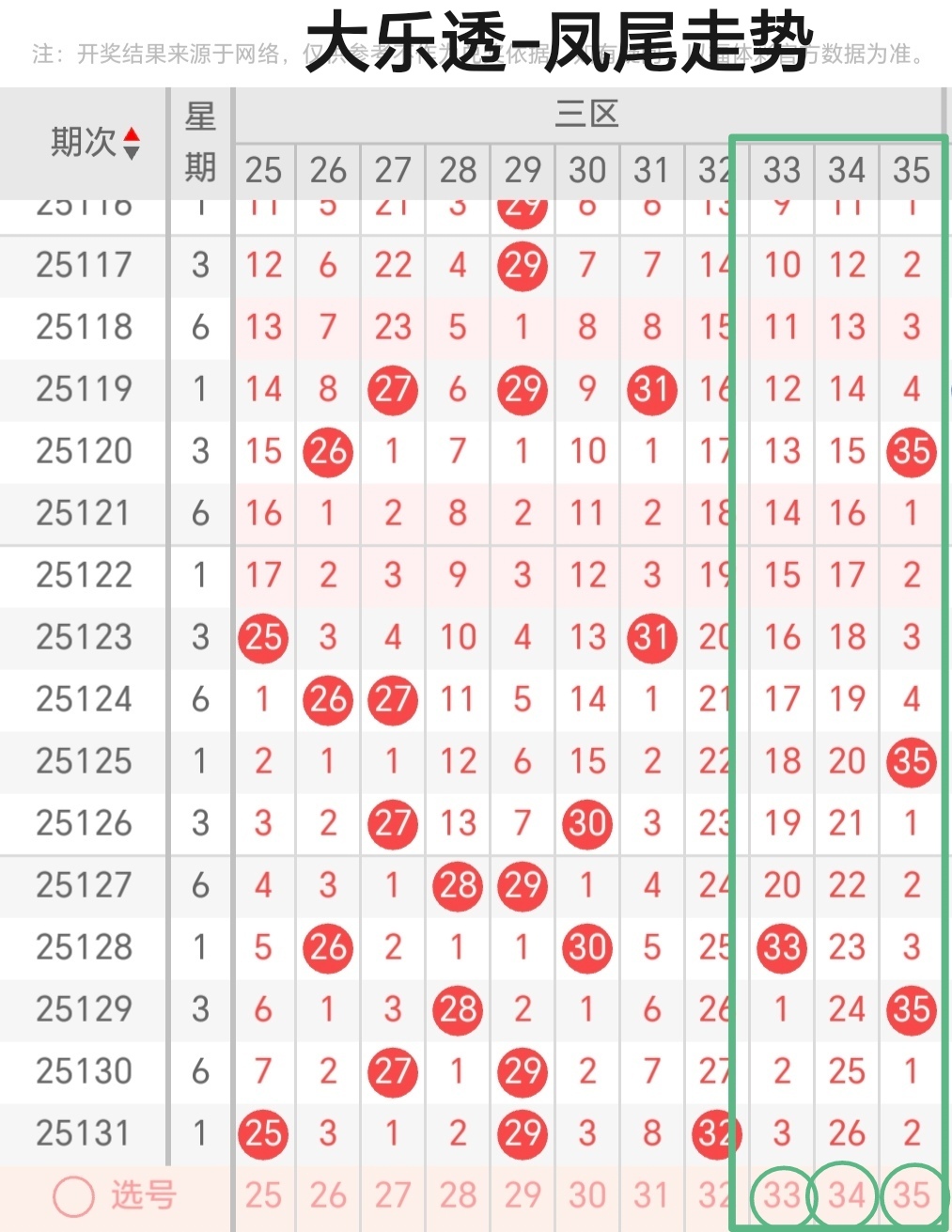The height and width of the screenshot is (1232, 952).
Task: Choose number 30 in the 选号 row
Action: tap(587, 1195)
